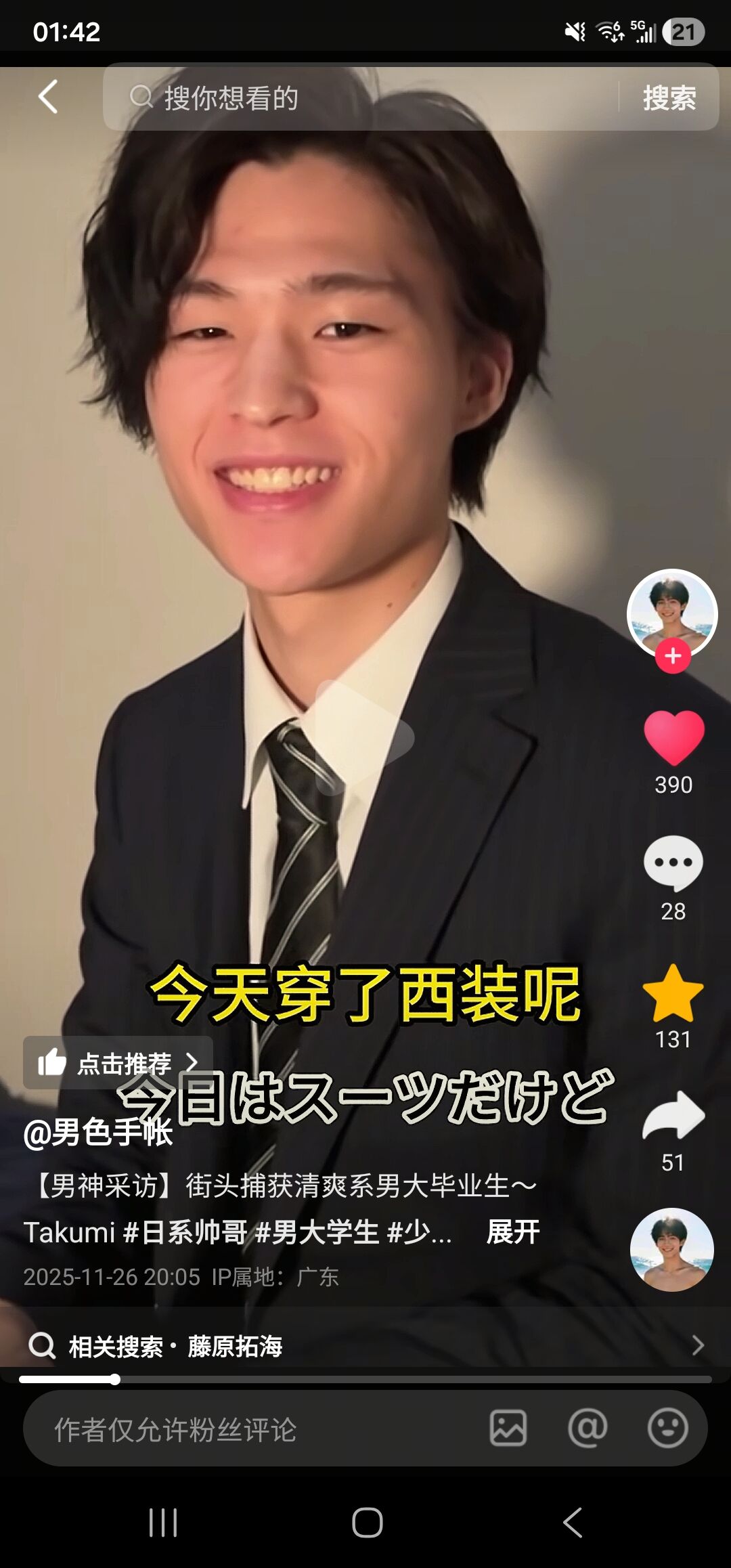Follow the author with the red plus

coord(673,656)
